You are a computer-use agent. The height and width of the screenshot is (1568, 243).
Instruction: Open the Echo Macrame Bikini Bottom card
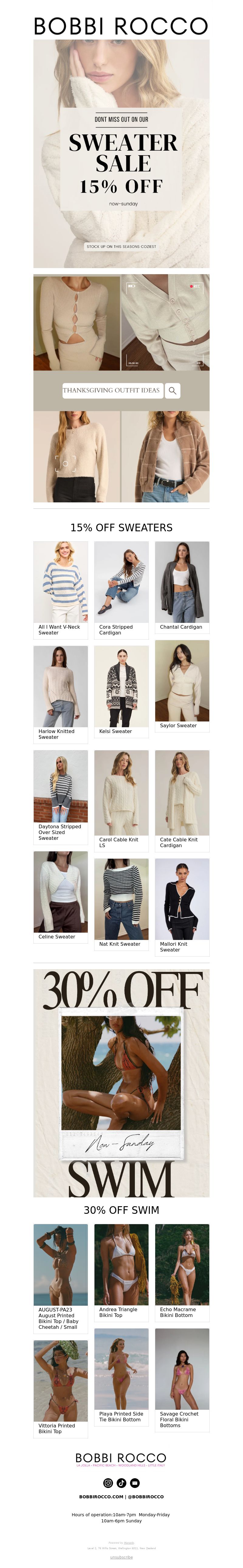tap(182, 1269)
